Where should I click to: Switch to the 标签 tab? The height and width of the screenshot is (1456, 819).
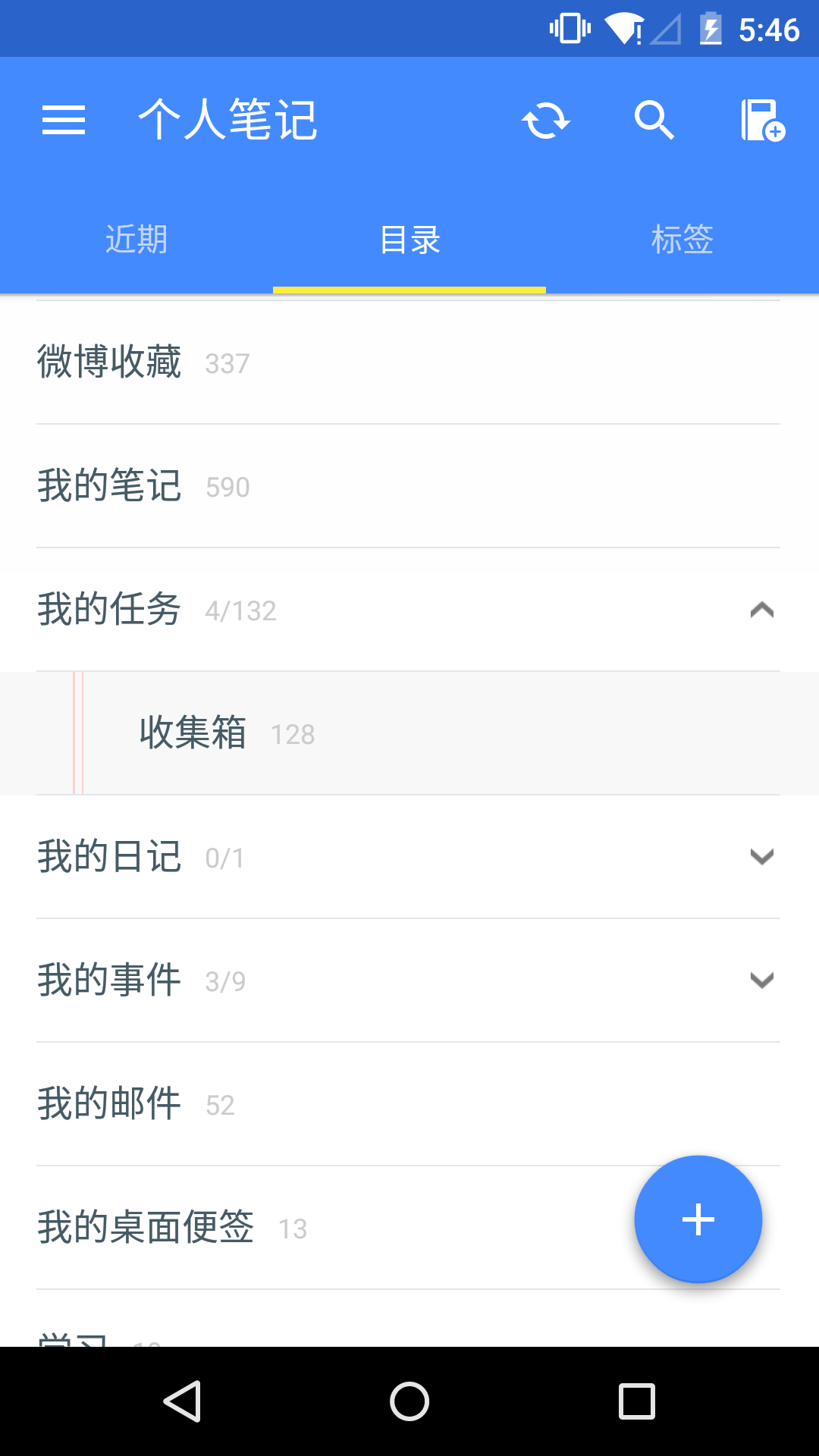682,240
